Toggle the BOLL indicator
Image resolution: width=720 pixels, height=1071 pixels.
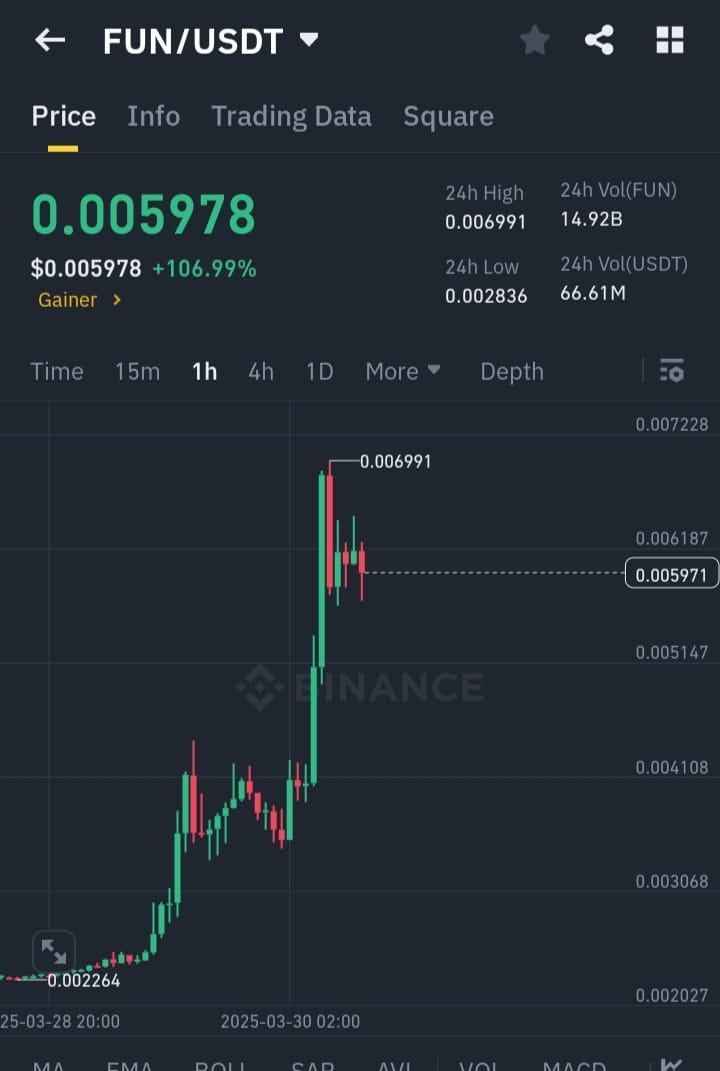(220, 1062)
